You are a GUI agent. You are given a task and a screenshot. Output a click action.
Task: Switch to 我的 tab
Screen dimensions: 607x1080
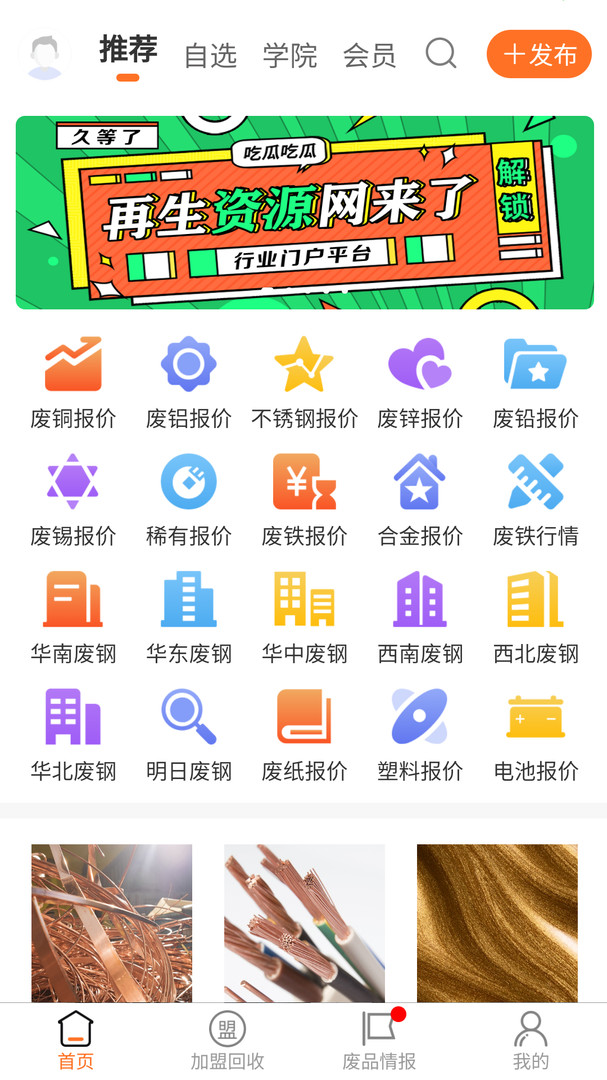pyautogui.click(x=530, y=1041)
